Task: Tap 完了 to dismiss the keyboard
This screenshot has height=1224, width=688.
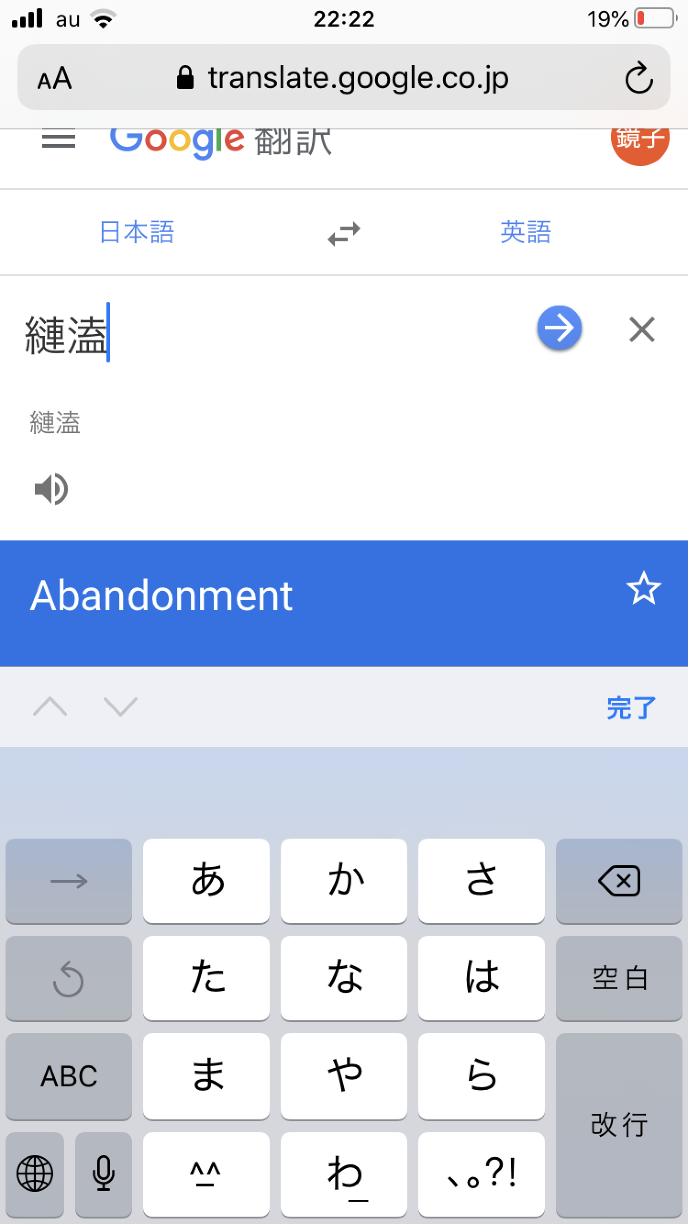Action: pos(630,708)
